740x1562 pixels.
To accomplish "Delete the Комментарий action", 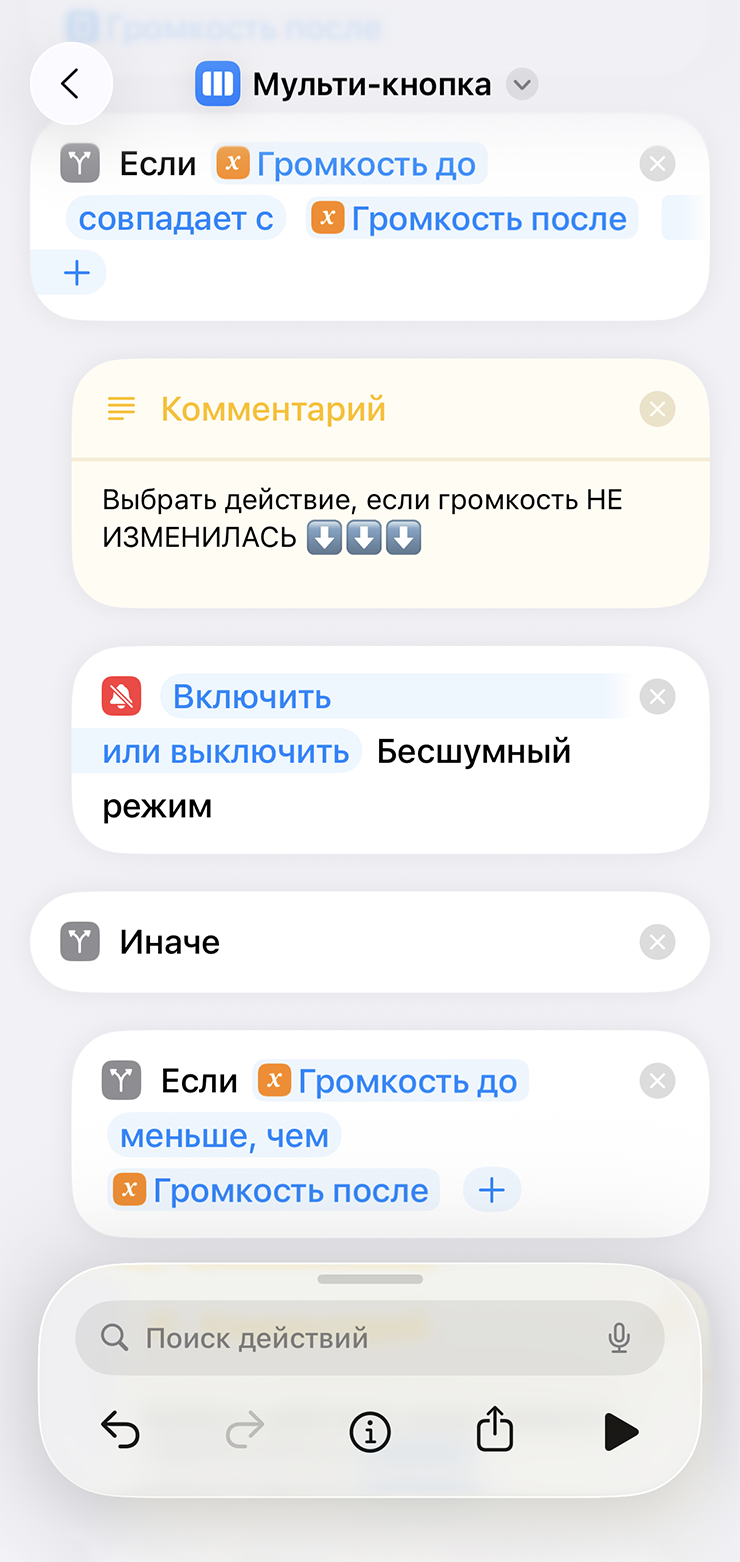I will pyautogui.click(x=657, y=409).
